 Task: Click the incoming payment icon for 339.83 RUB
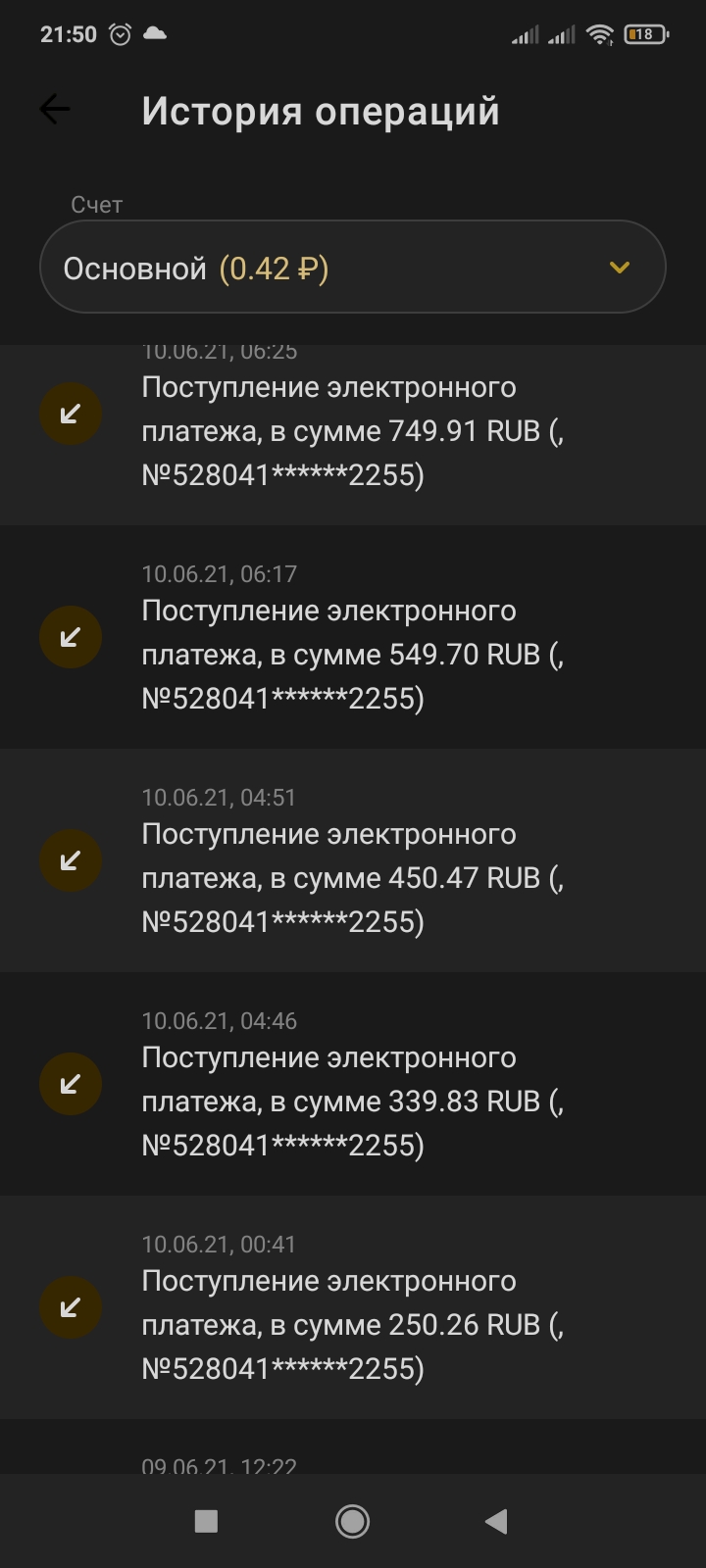click(70, 1083)
